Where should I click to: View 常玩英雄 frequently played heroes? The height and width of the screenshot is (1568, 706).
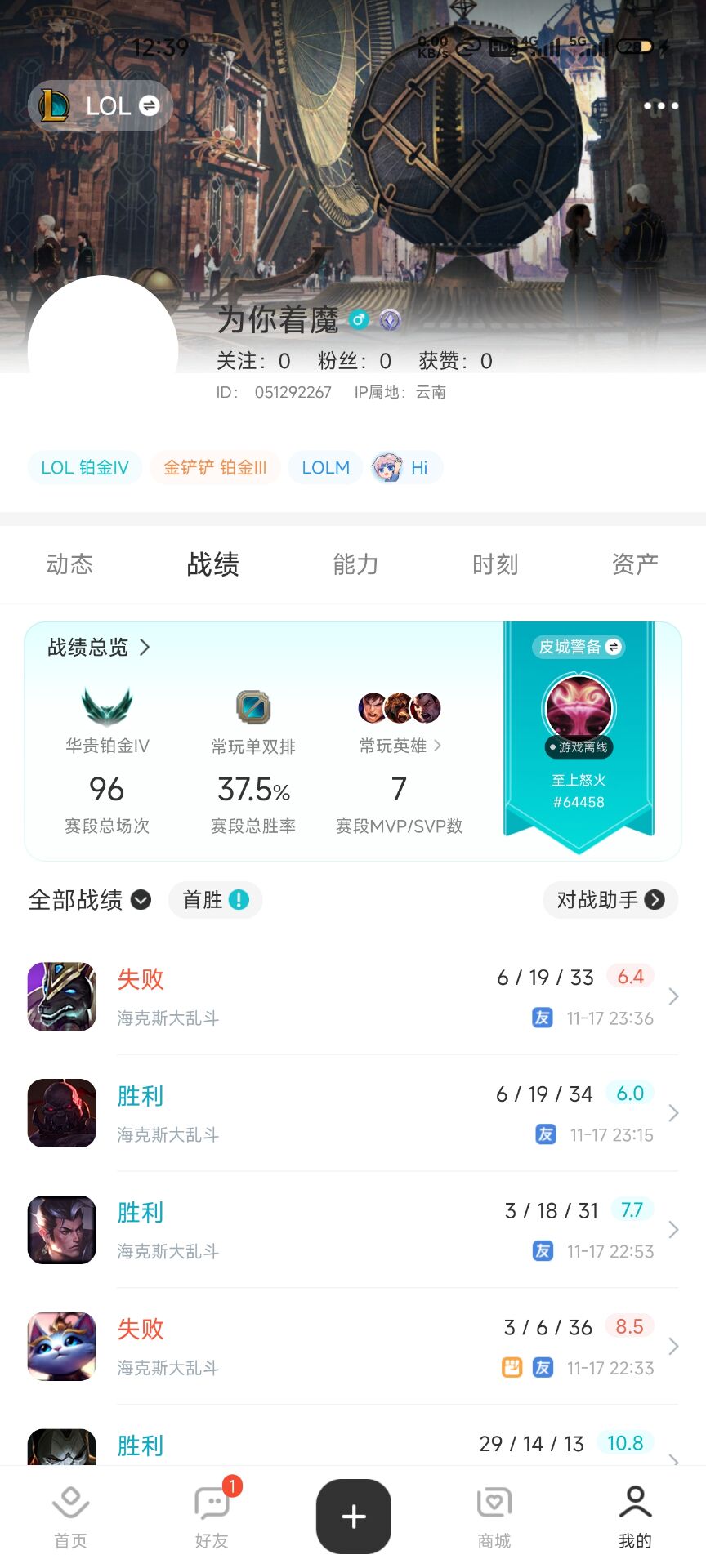[400, 746]
